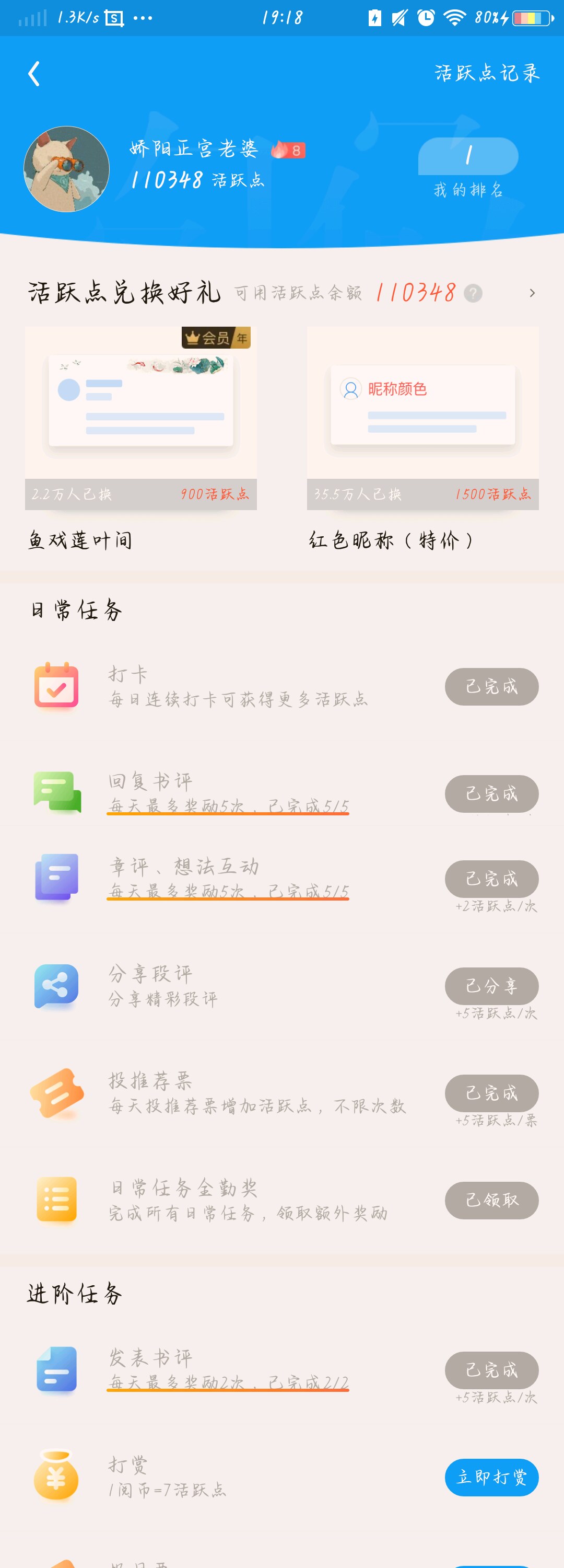
Task: Open 活跃点记录 history
Action: click(x=487, y=73)
